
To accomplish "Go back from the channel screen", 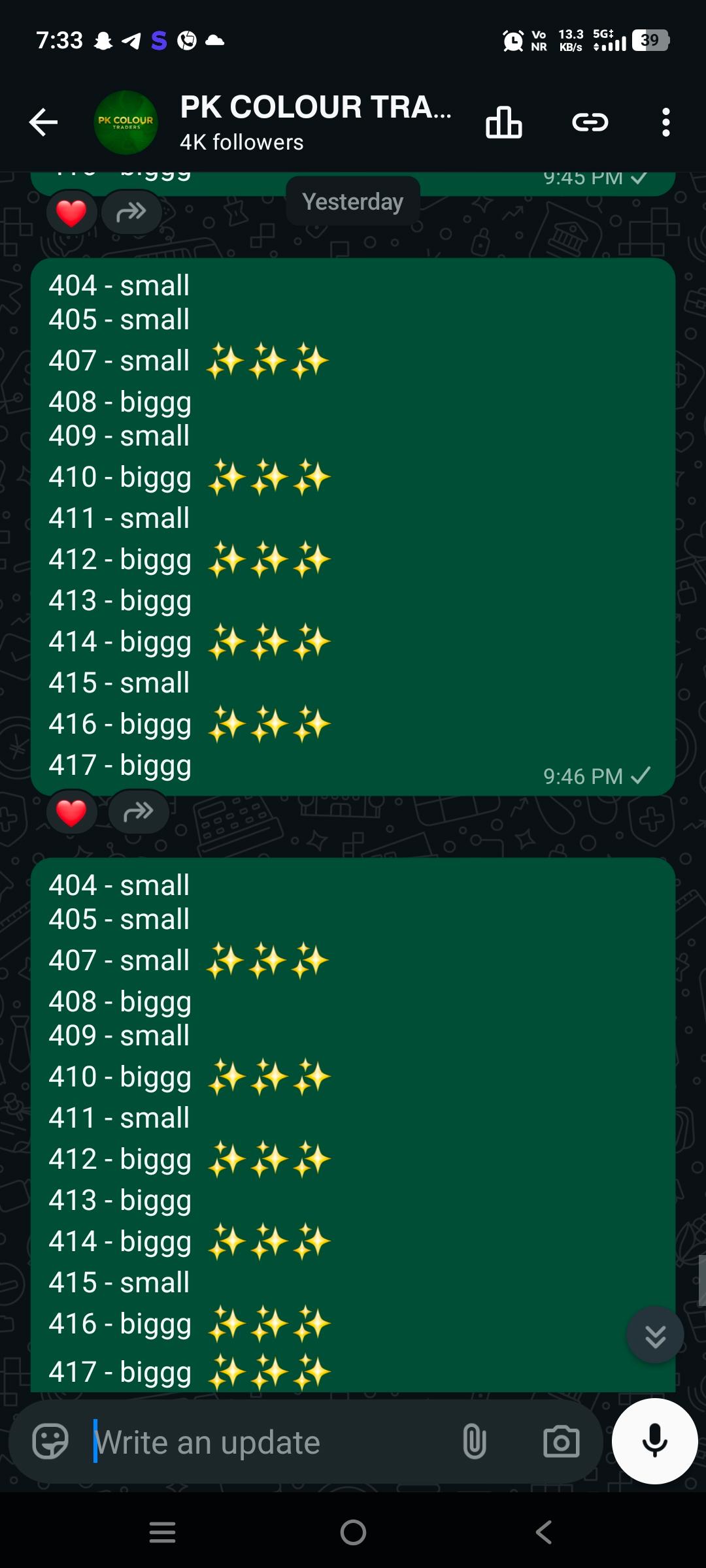I will (44, 122).
